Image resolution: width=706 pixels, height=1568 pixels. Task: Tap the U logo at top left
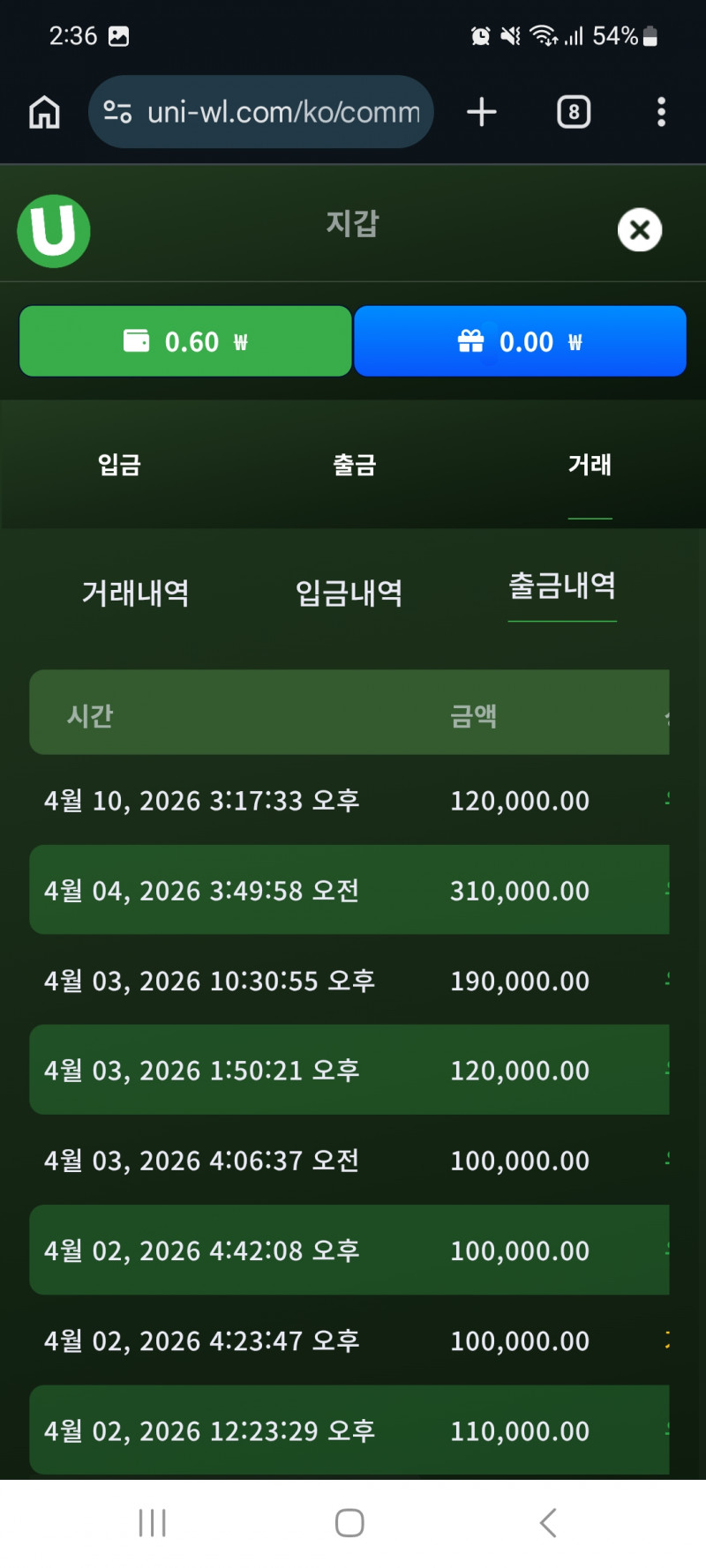pyautogui.click(x=53, y=230)
